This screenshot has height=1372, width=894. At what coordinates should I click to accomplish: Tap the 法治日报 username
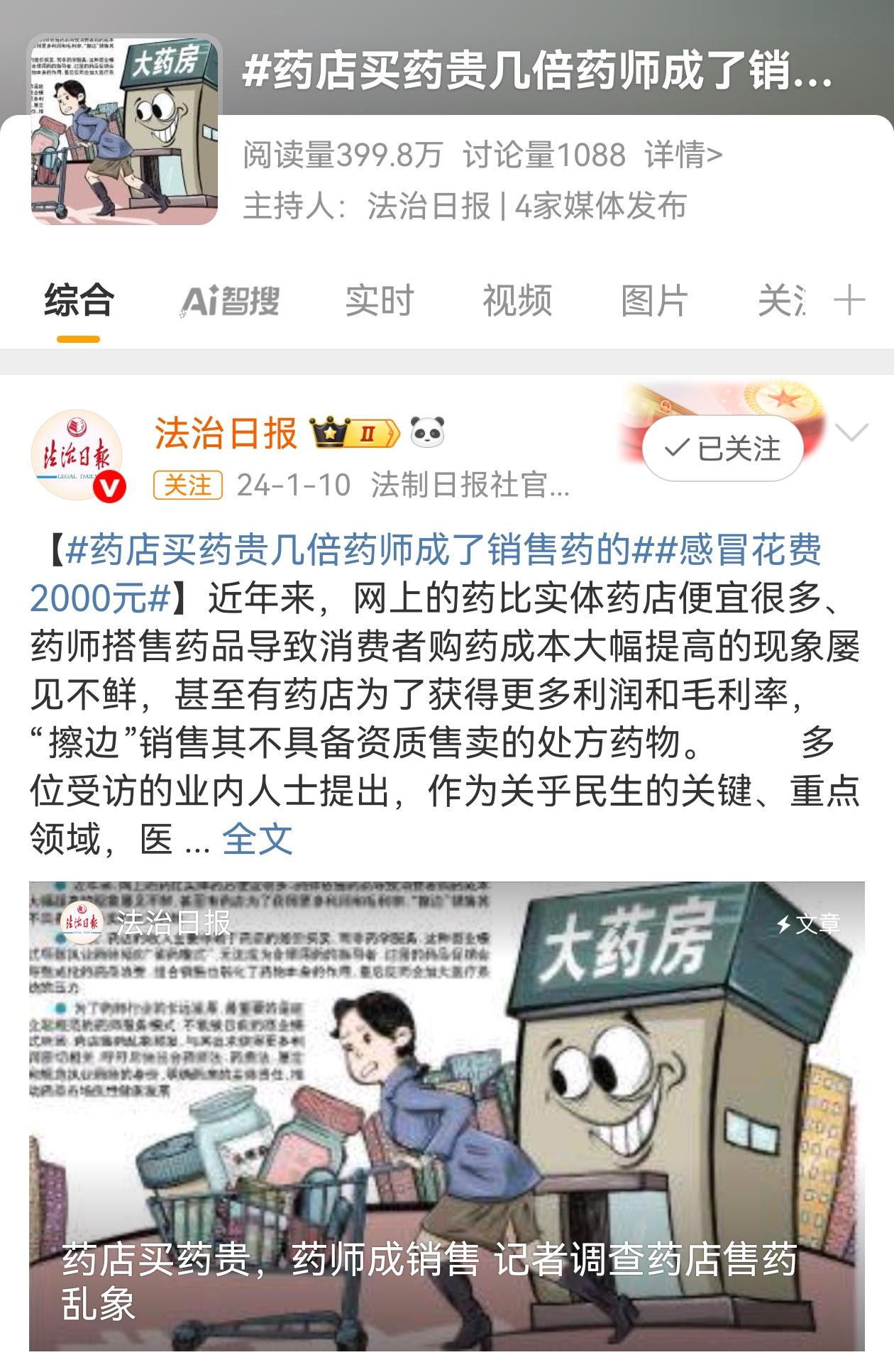(x=226, y=433)
